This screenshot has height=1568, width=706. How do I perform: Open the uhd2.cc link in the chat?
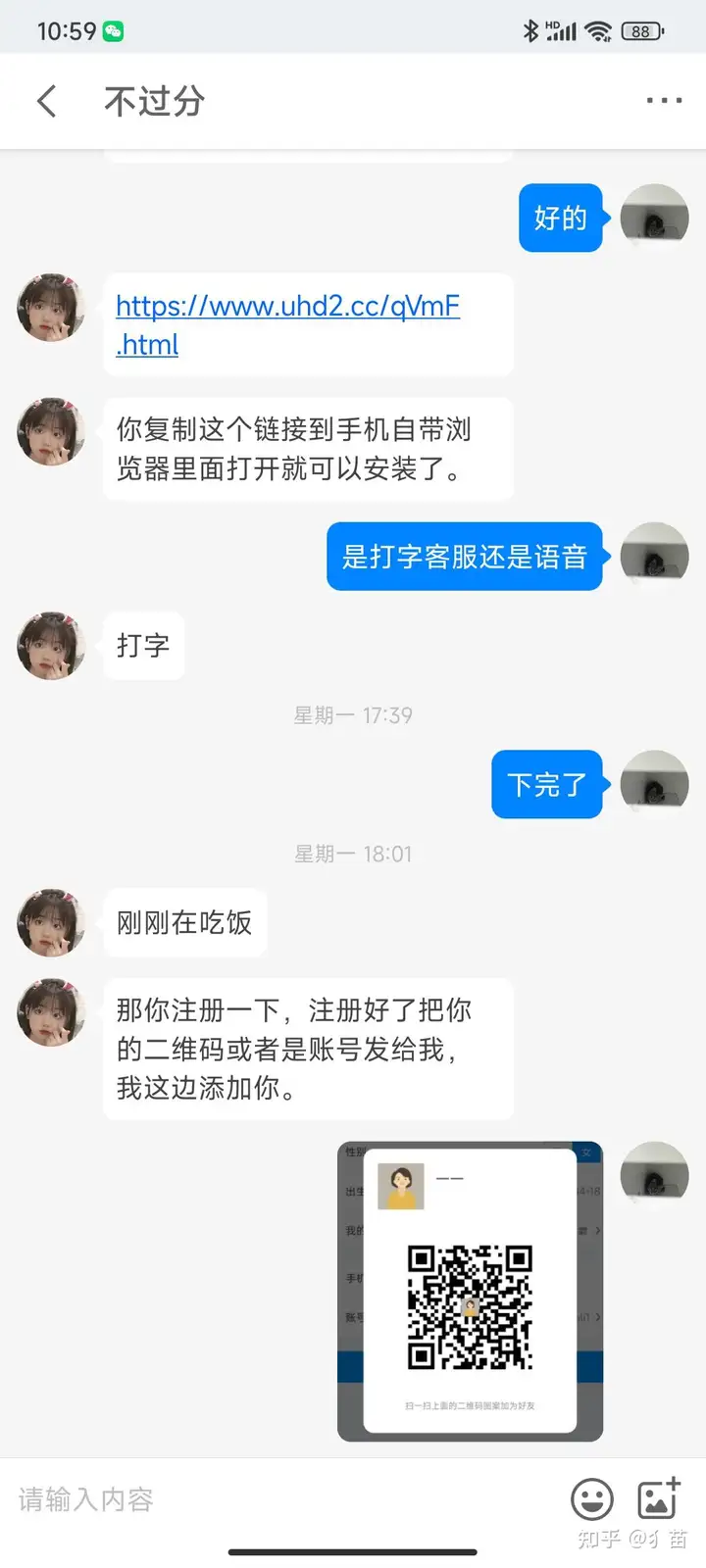287,324
